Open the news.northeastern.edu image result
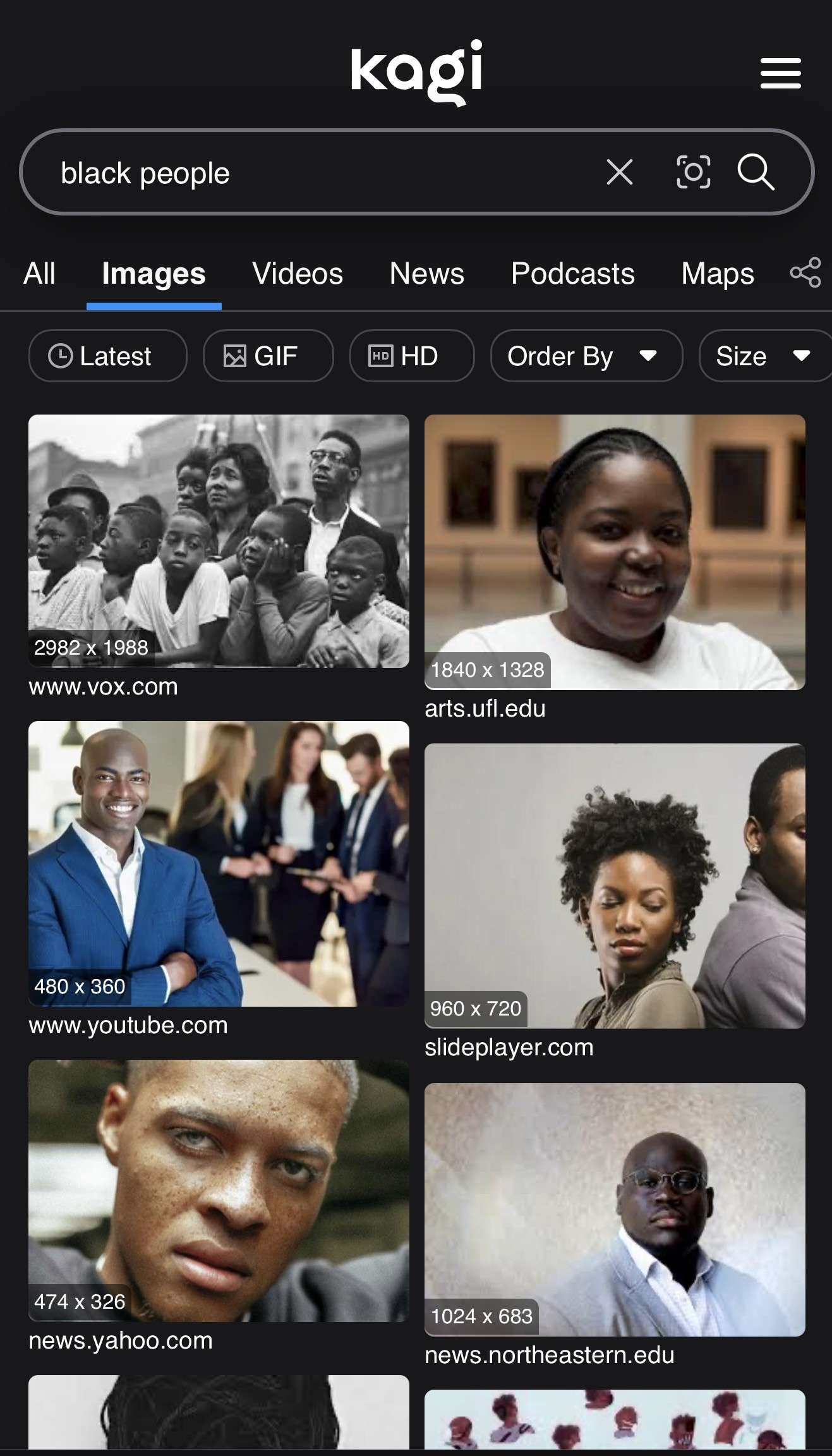 [615, 1209]
